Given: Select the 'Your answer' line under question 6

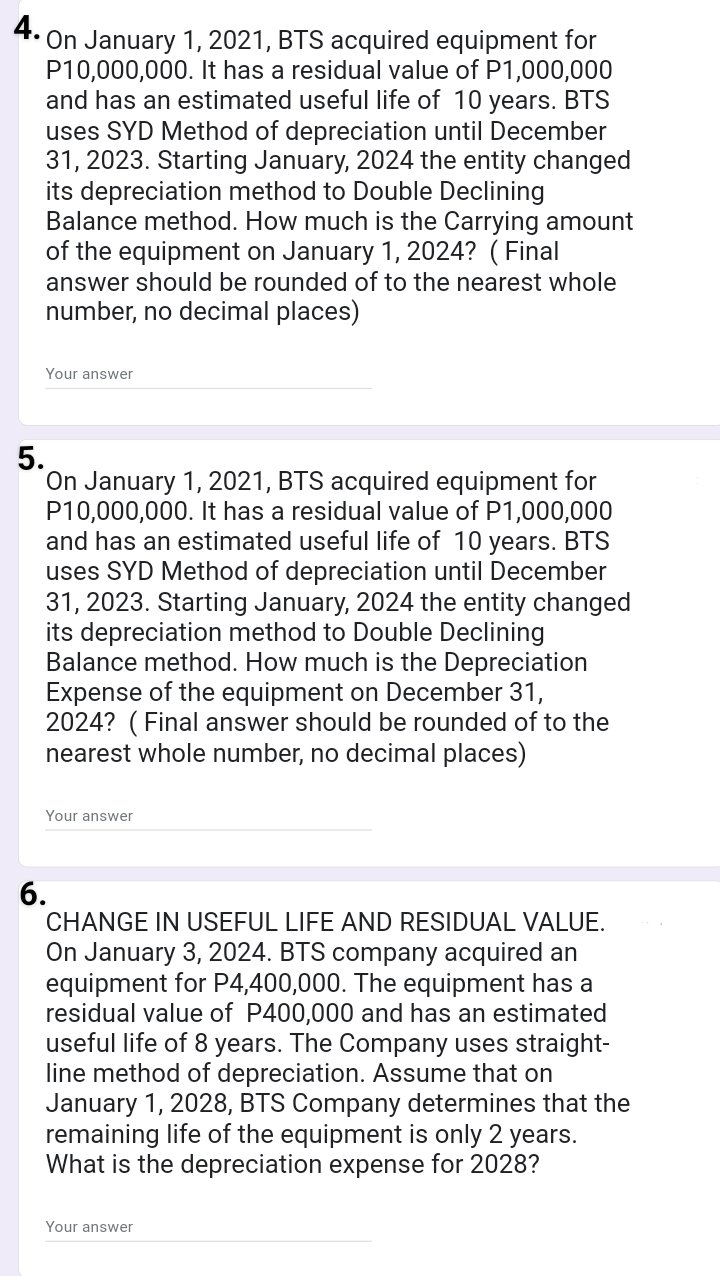Looking at the screenshot, I should coord(88,1226).
